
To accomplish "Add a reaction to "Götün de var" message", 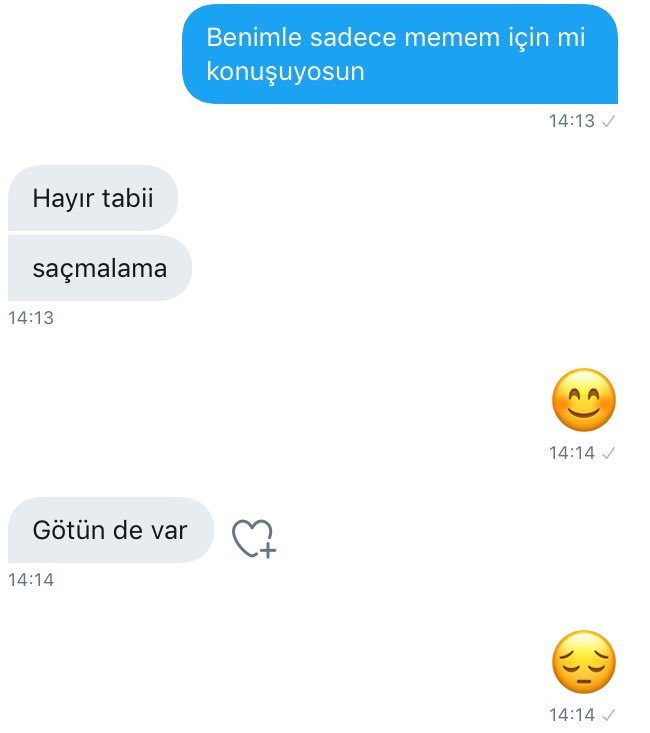I will click(x=253, y=538).
